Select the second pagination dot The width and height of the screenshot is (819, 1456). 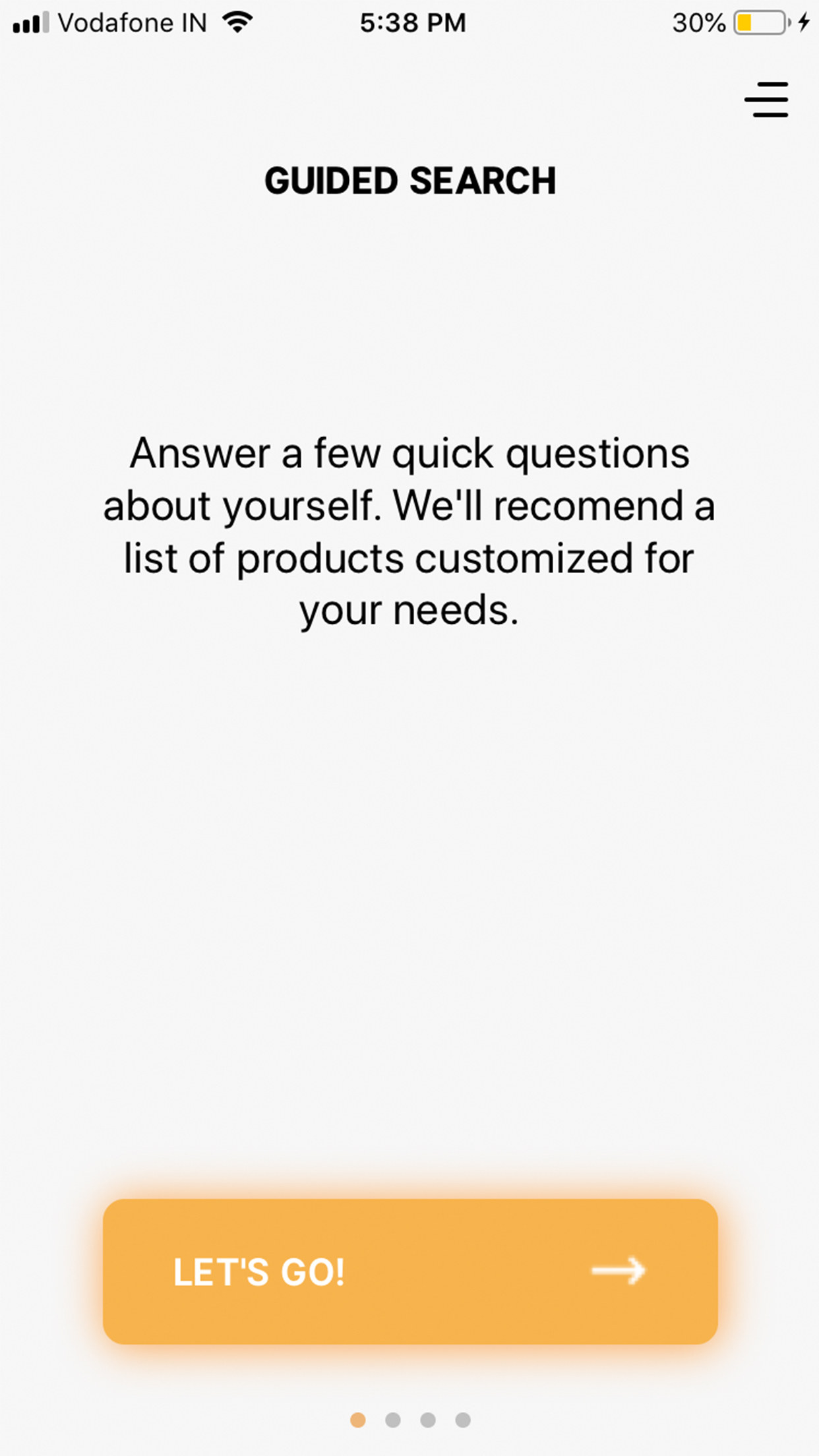pyautogui.click(x=392, y=1418)
